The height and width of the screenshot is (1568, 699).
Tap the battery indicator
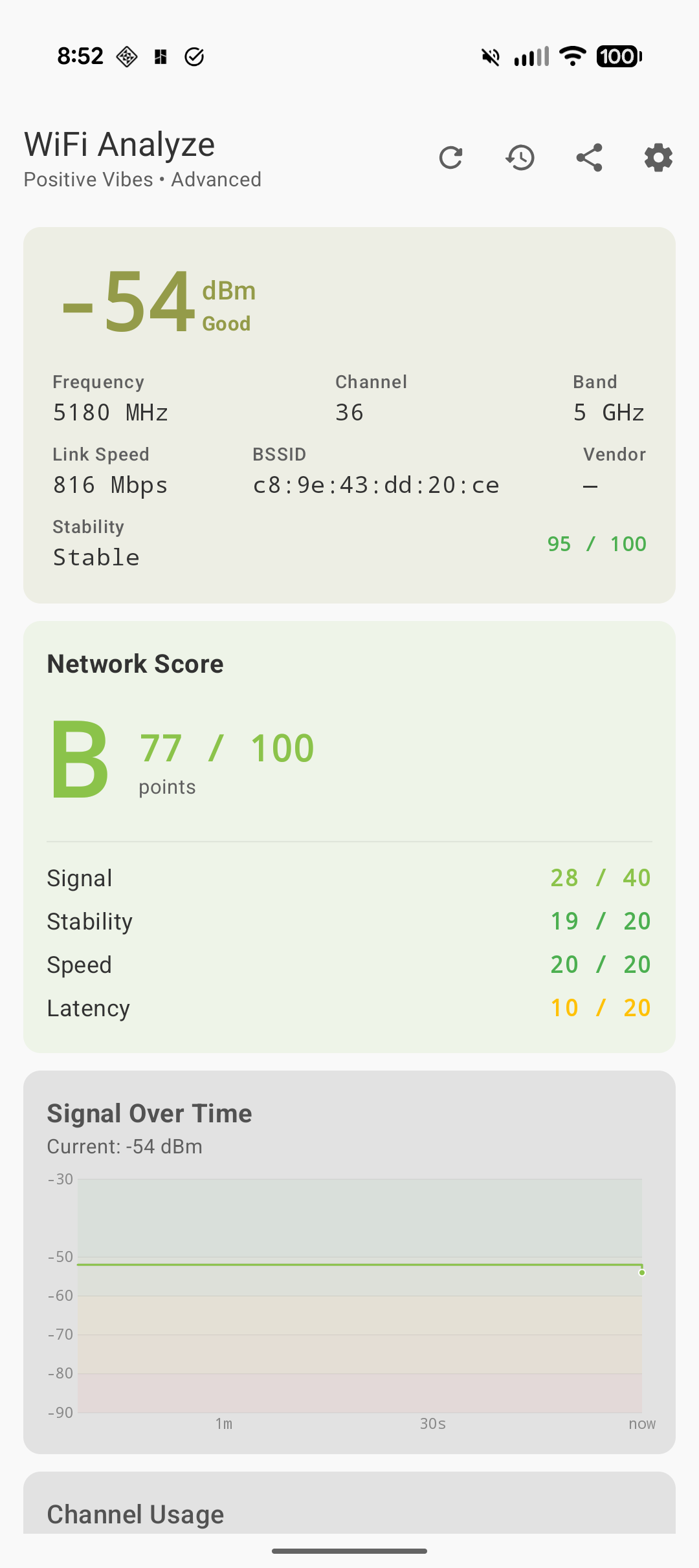[x=618, y=56]
